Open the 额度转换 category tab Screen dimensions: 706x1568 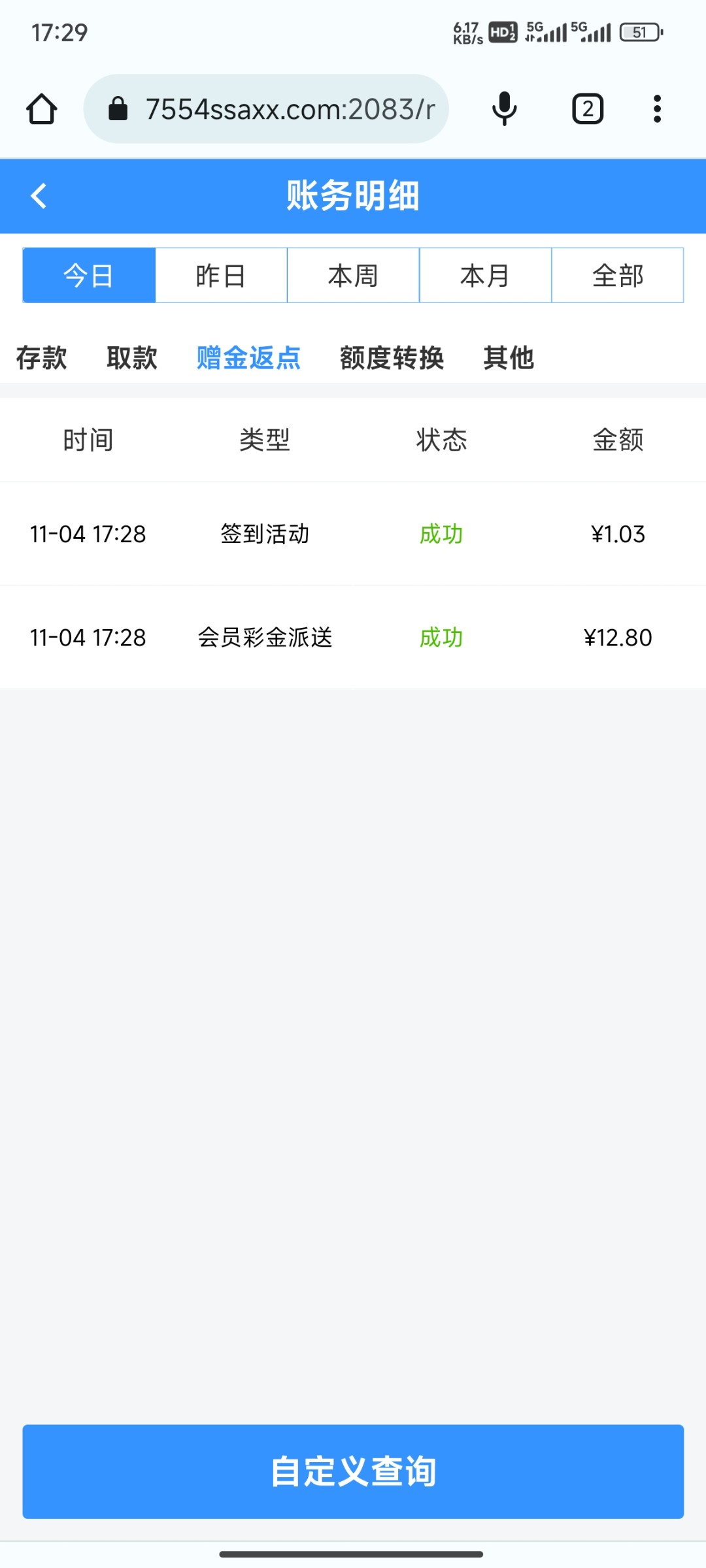[392, 358]
